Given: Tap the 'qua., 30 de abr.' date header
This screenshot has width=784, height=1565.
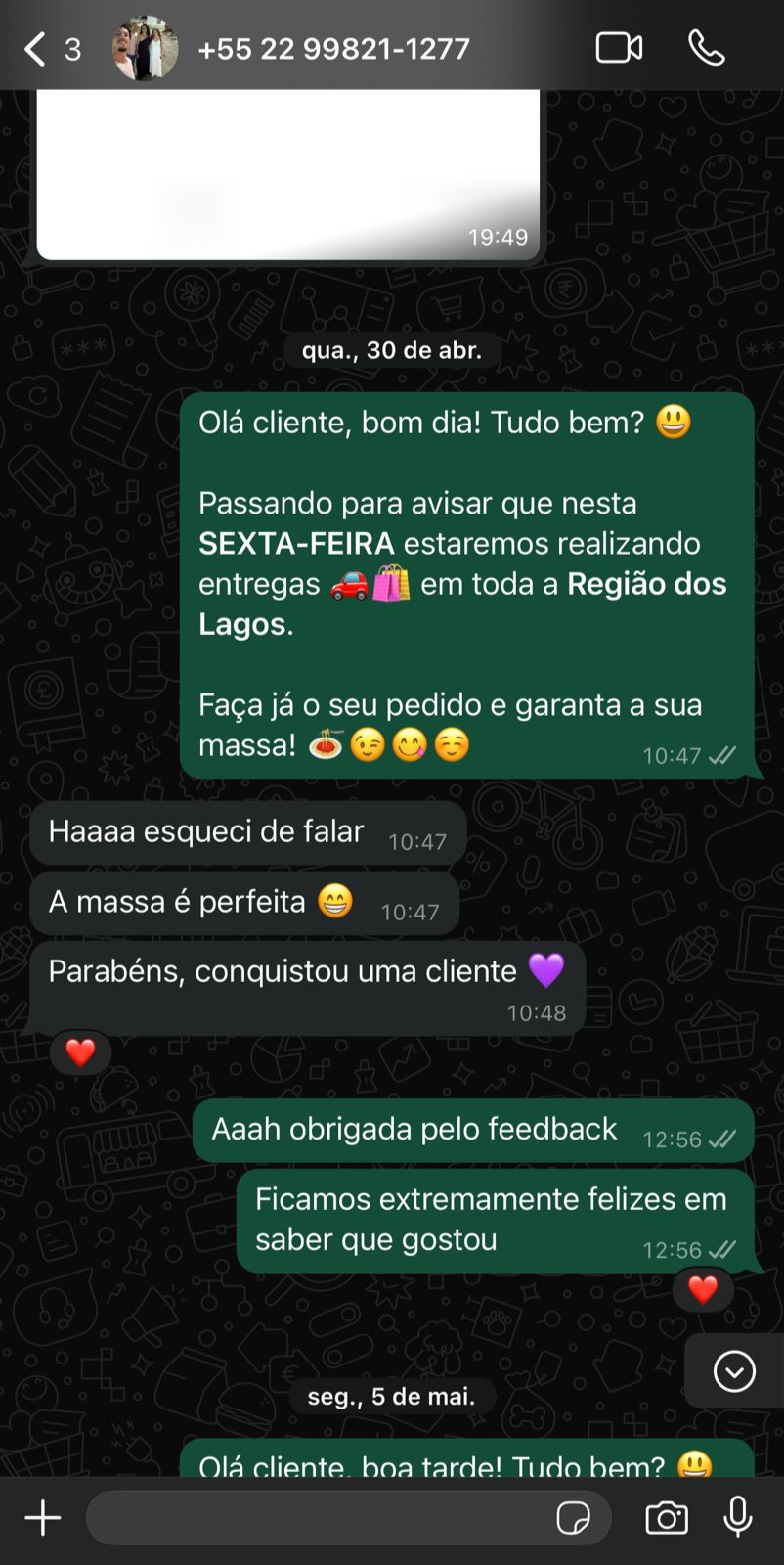Looking at the screenshot, I should tap(391, 350).
